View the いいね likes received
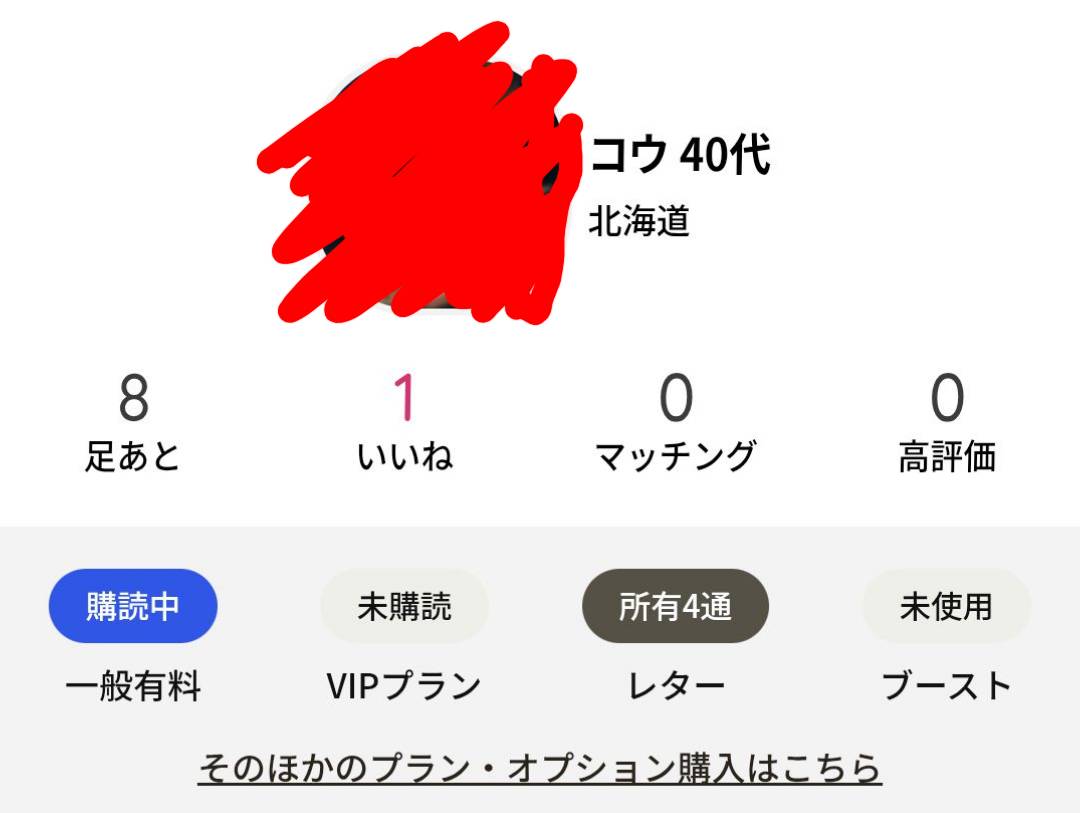Image resolution: width=1080 pixels, height=813 pixels. coord(404,422)
